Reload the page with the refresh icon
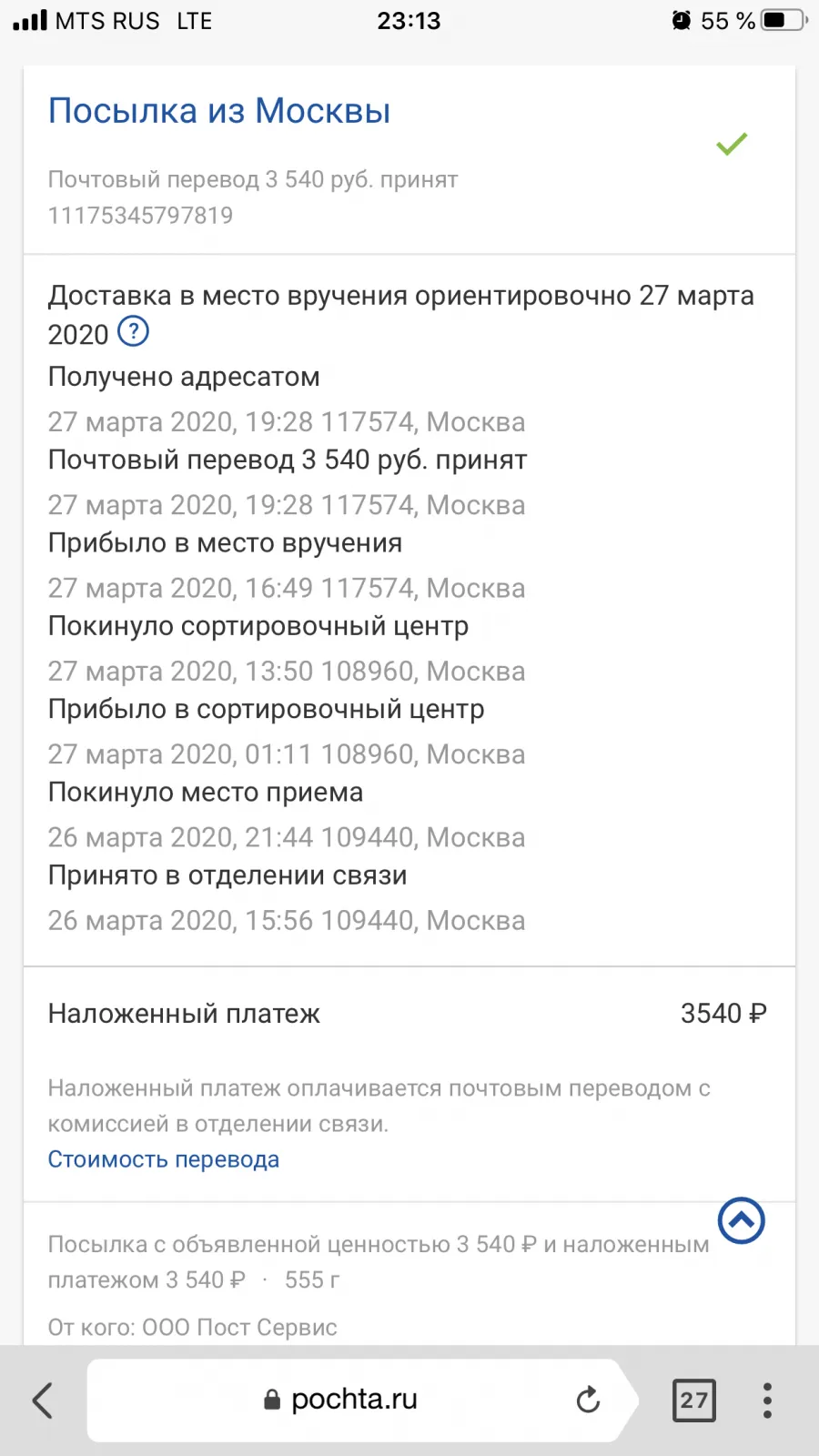The width and height of the screenshot is (819, 1456). (589, 1400)
